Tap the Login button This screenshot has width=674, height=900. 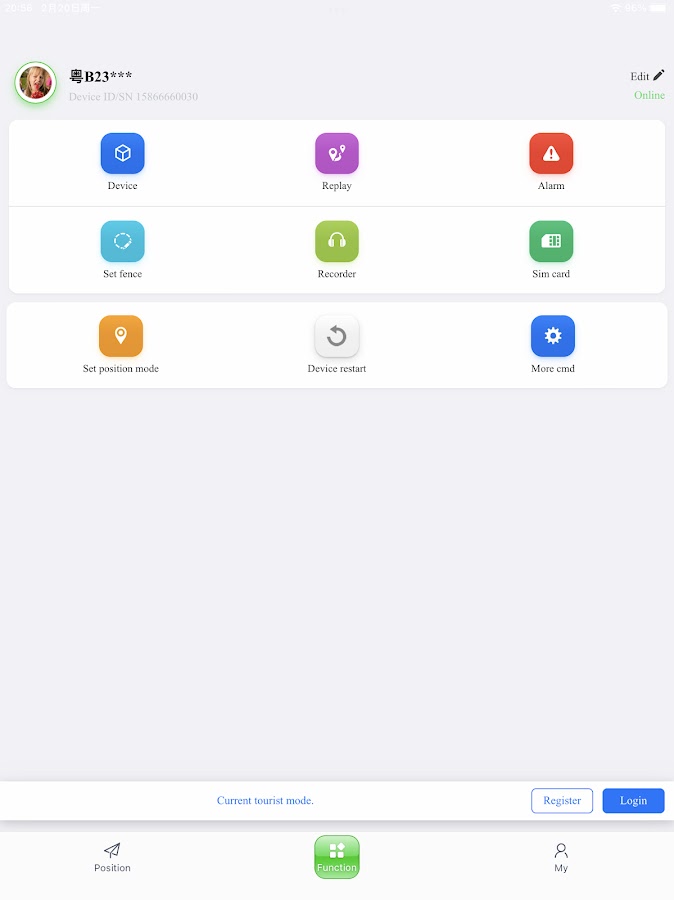coord(633,801)
